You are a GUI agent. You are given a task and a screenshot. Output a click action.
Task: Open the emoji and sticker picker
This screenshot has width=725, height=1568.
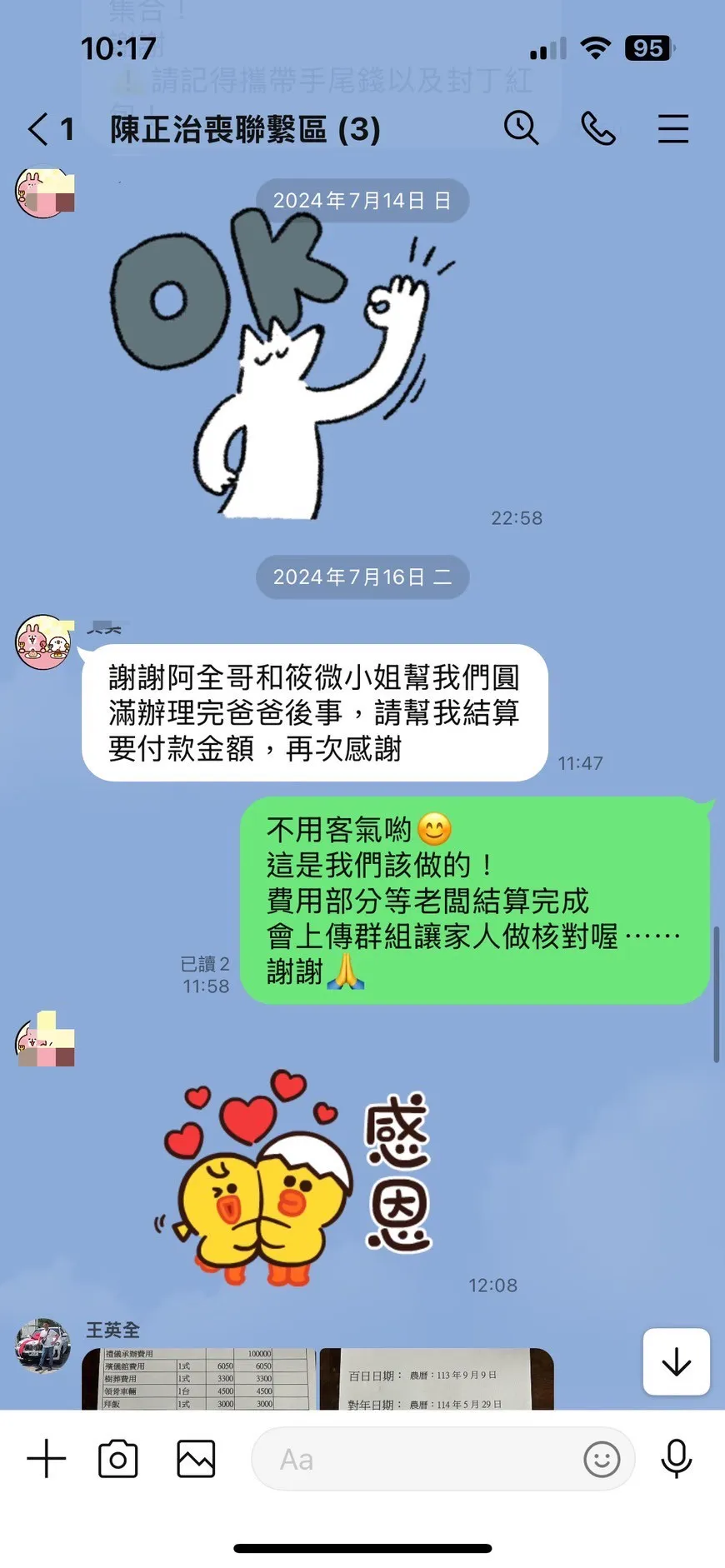click(602, 1459)
